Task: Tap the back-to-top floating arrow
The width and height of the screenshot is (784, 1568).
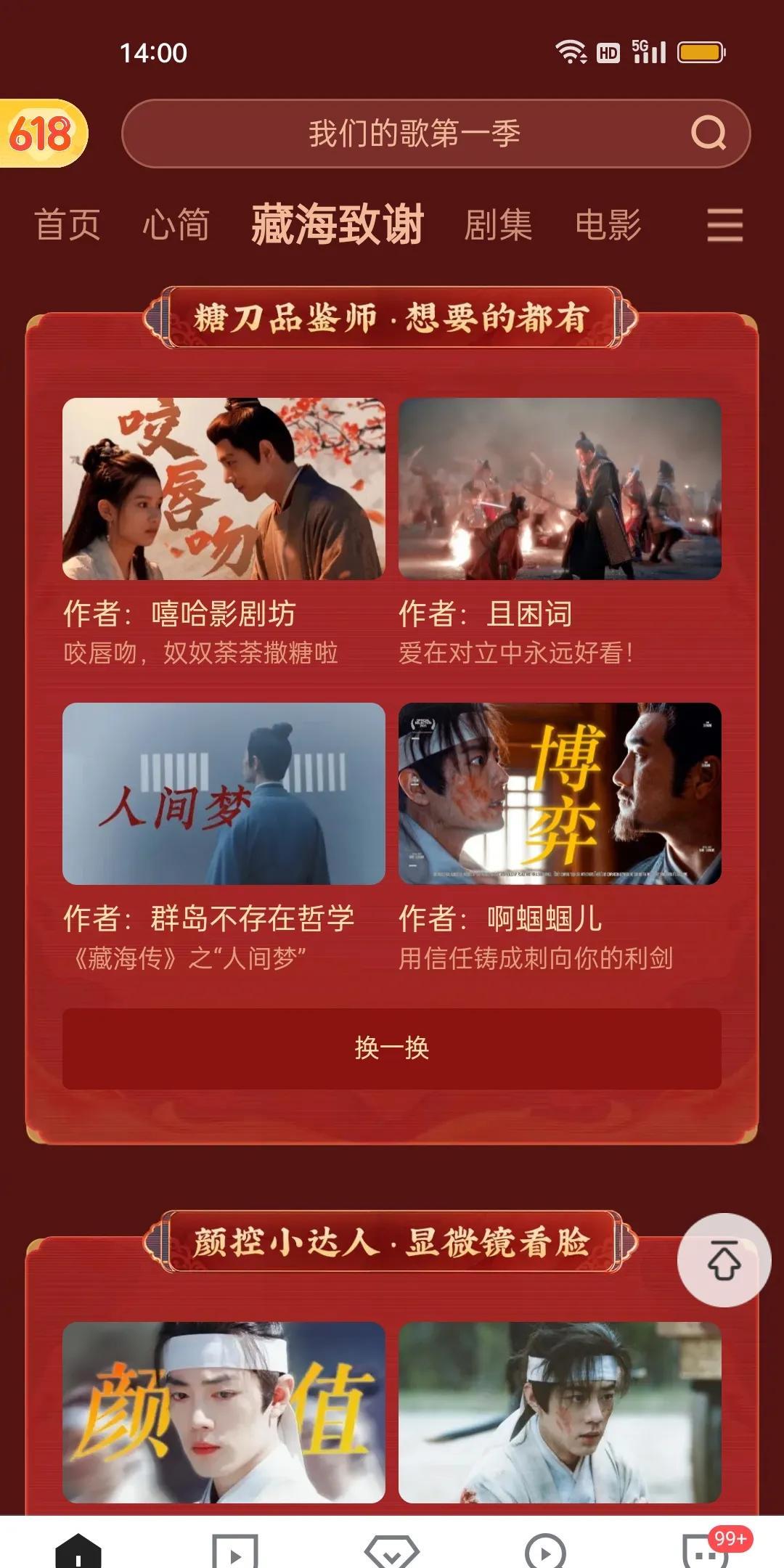Action: 724,1260
